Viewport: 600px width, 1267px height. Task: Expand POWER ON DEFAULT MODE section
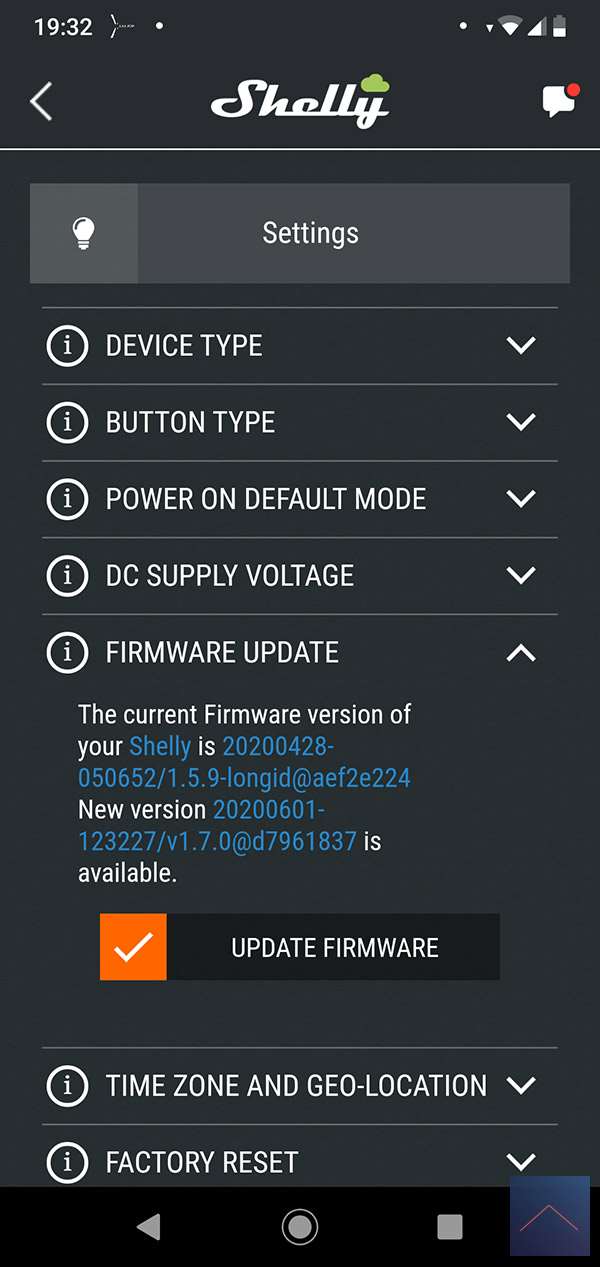520,499
